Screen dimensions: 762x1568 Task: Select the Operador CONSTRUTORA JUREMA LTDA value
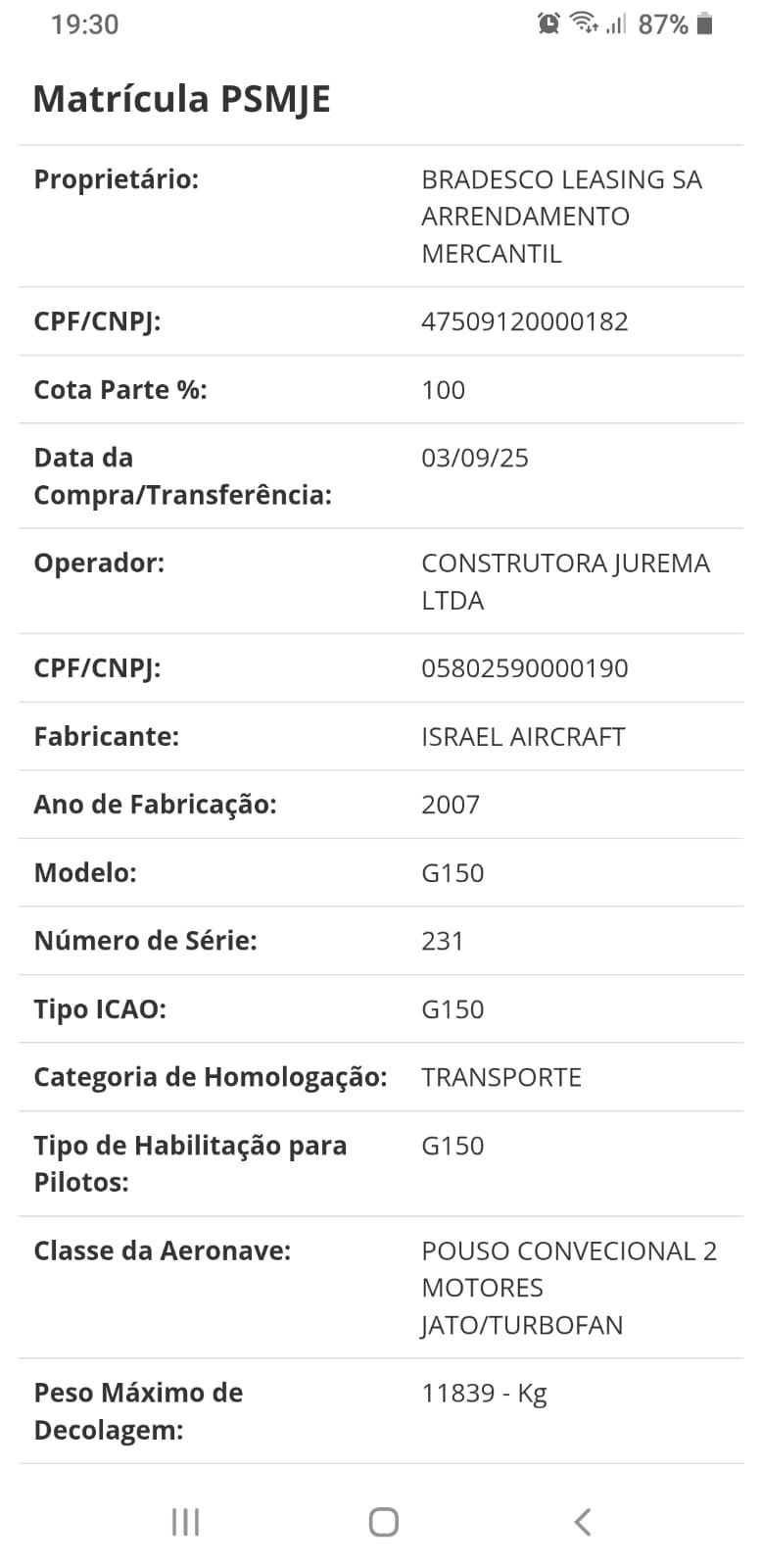coord(565,581)
